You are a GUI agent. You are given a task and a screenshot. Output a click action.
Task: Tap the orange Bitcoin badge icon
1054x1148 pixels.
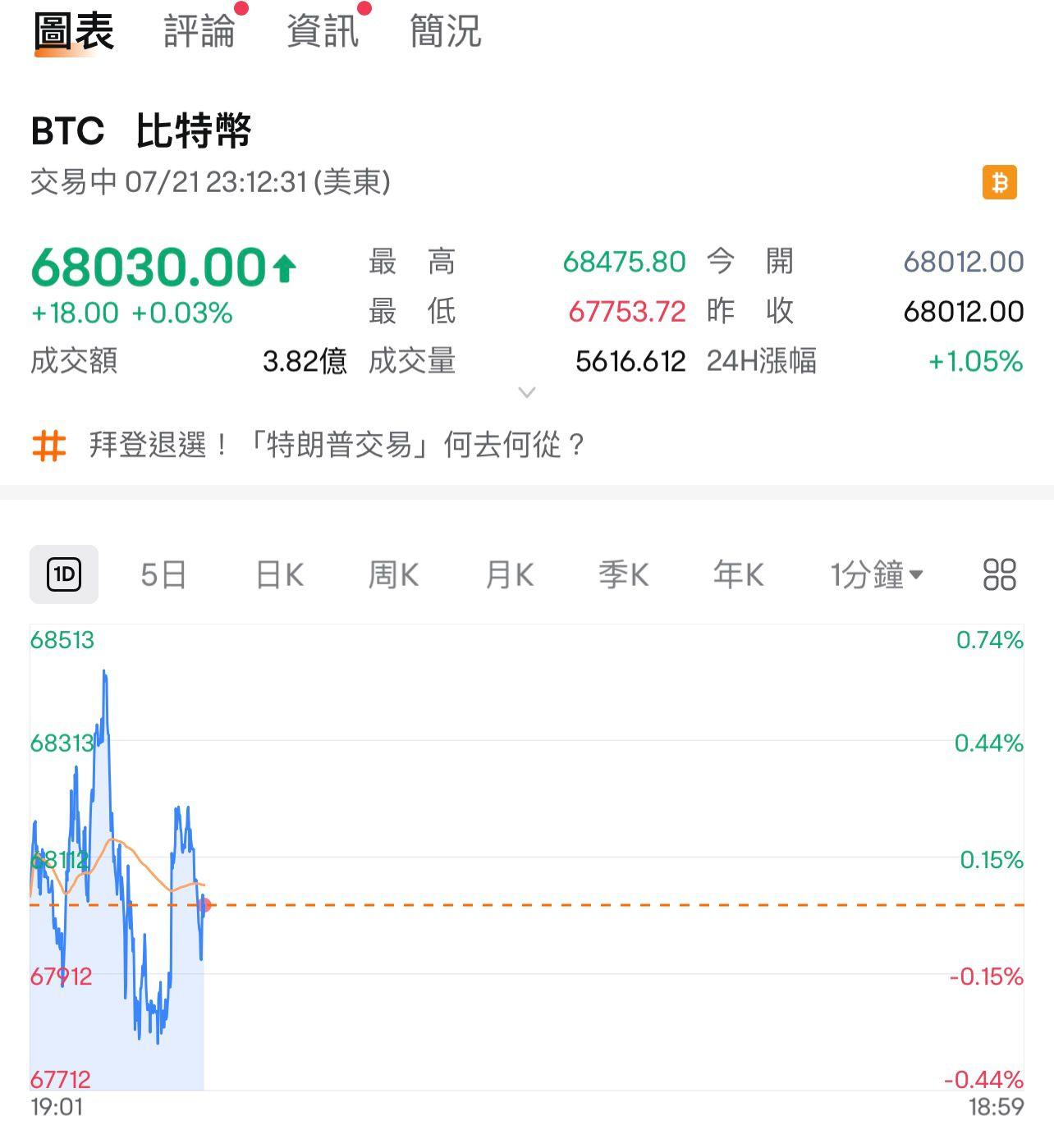999,182
